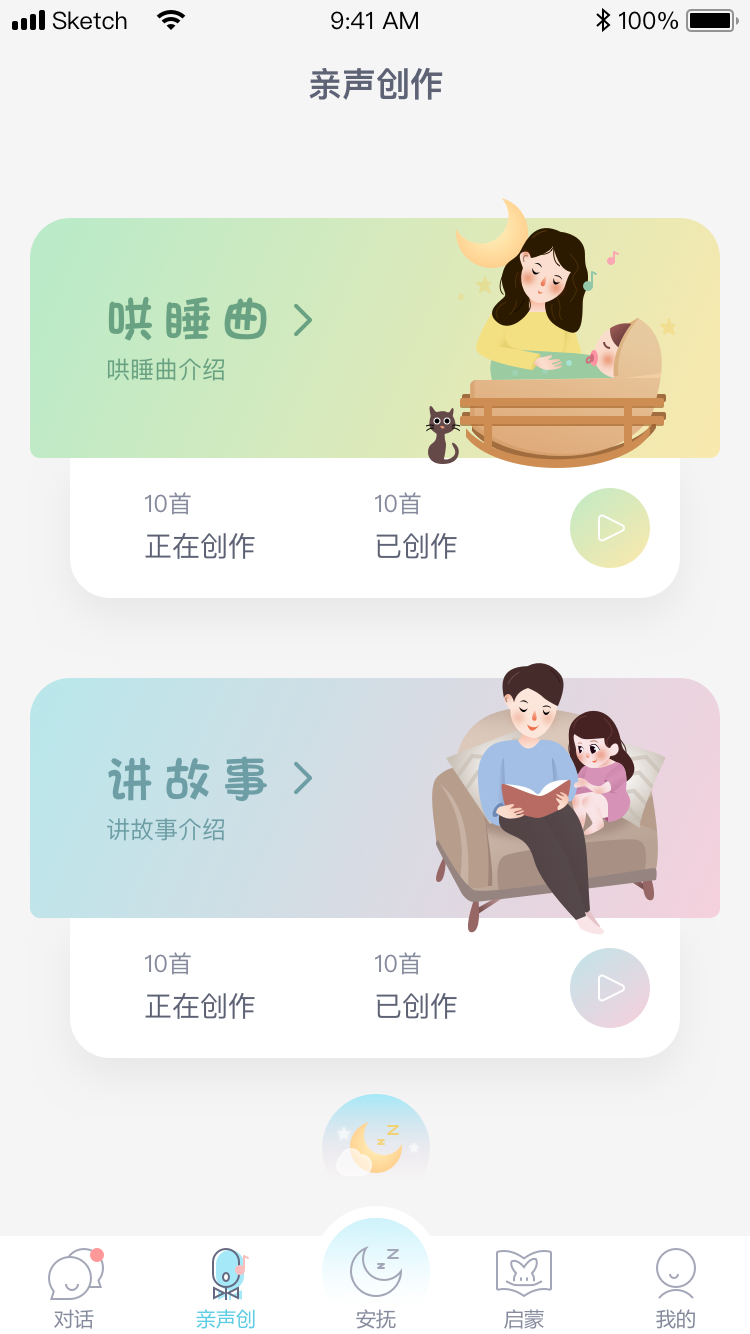View 正在创作 items under 哄睡曲

point(200,526)
